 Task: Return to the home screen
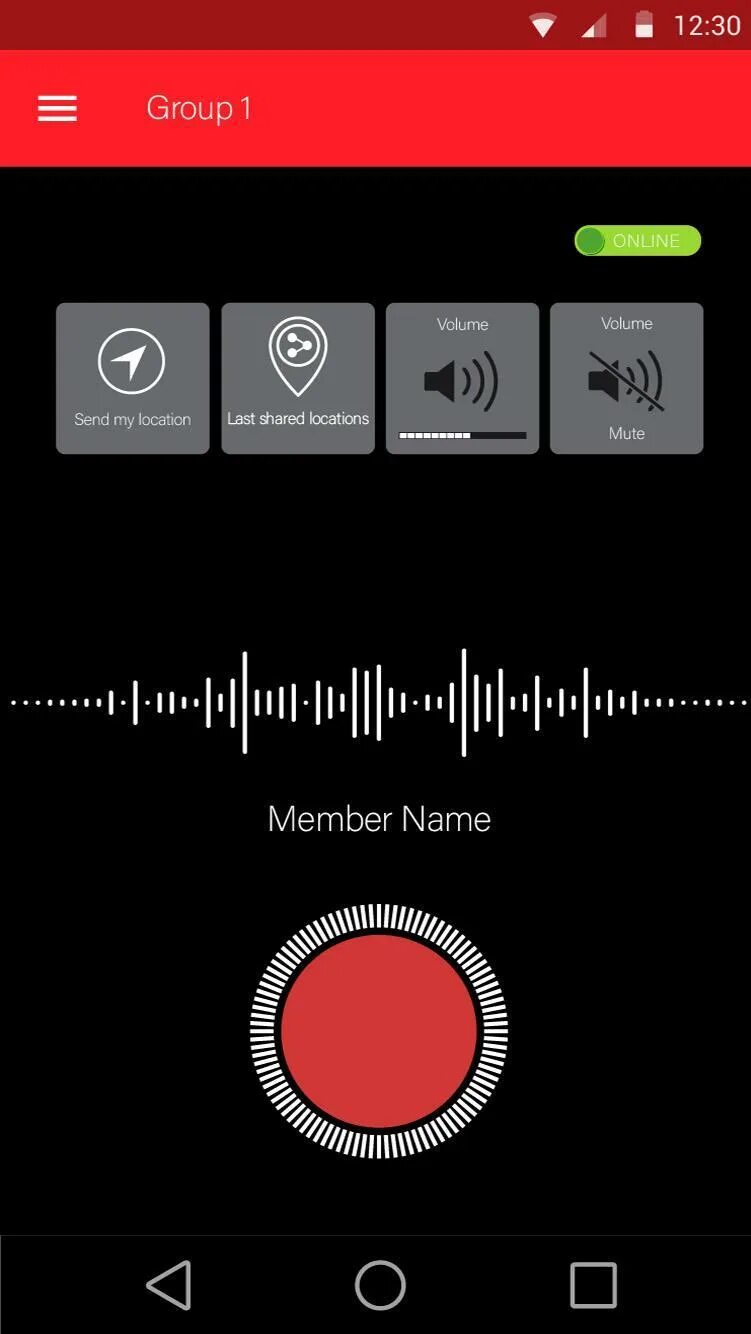tap(380, 1284)
